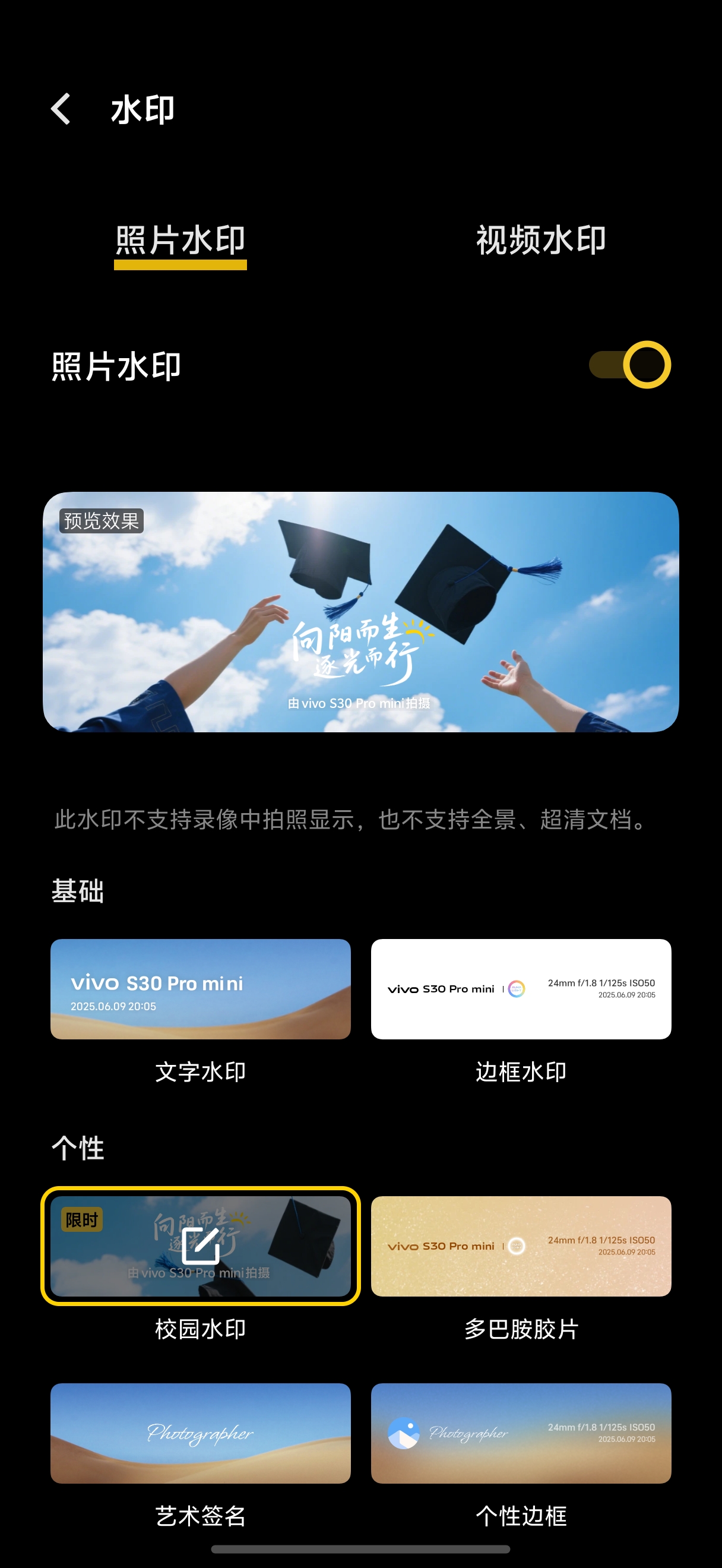The height and width of the screenshot is (1568, 722).
Task: Select the 照片水印 tab
Action: tap(180, 241)
